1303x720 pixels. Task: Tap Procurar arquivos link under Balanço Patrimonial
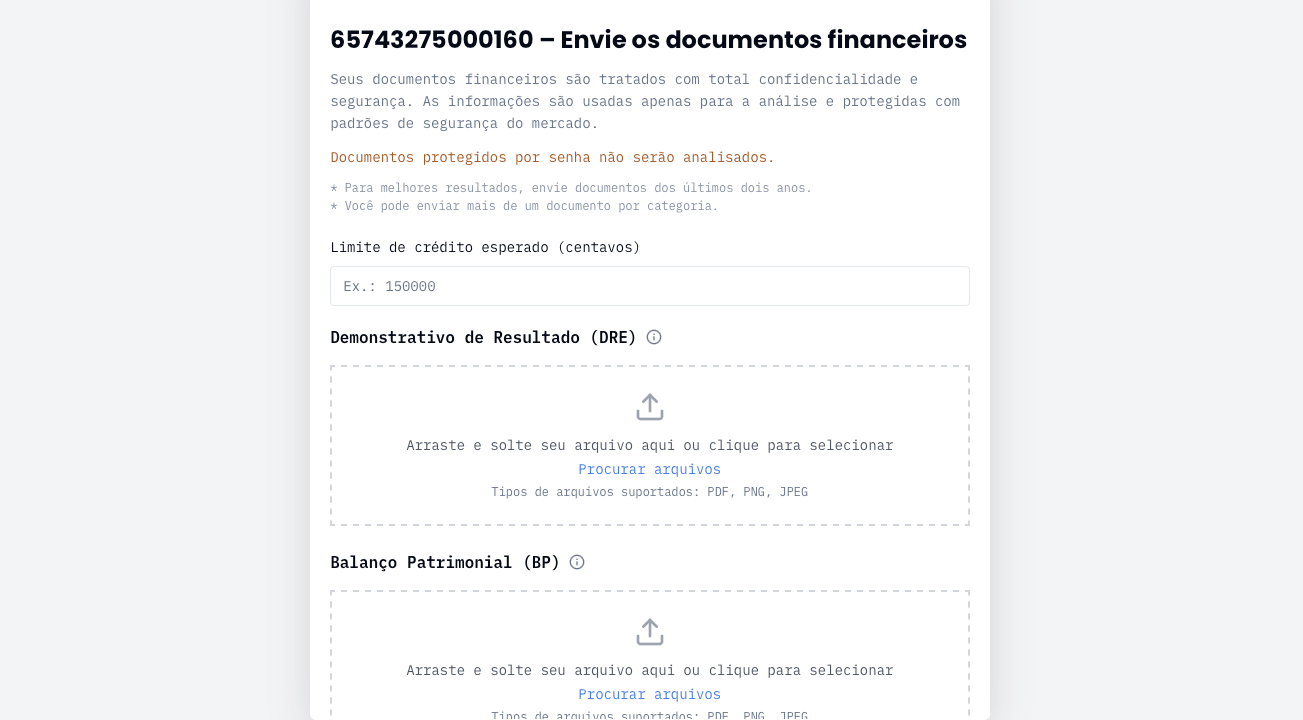coord(649,694)
